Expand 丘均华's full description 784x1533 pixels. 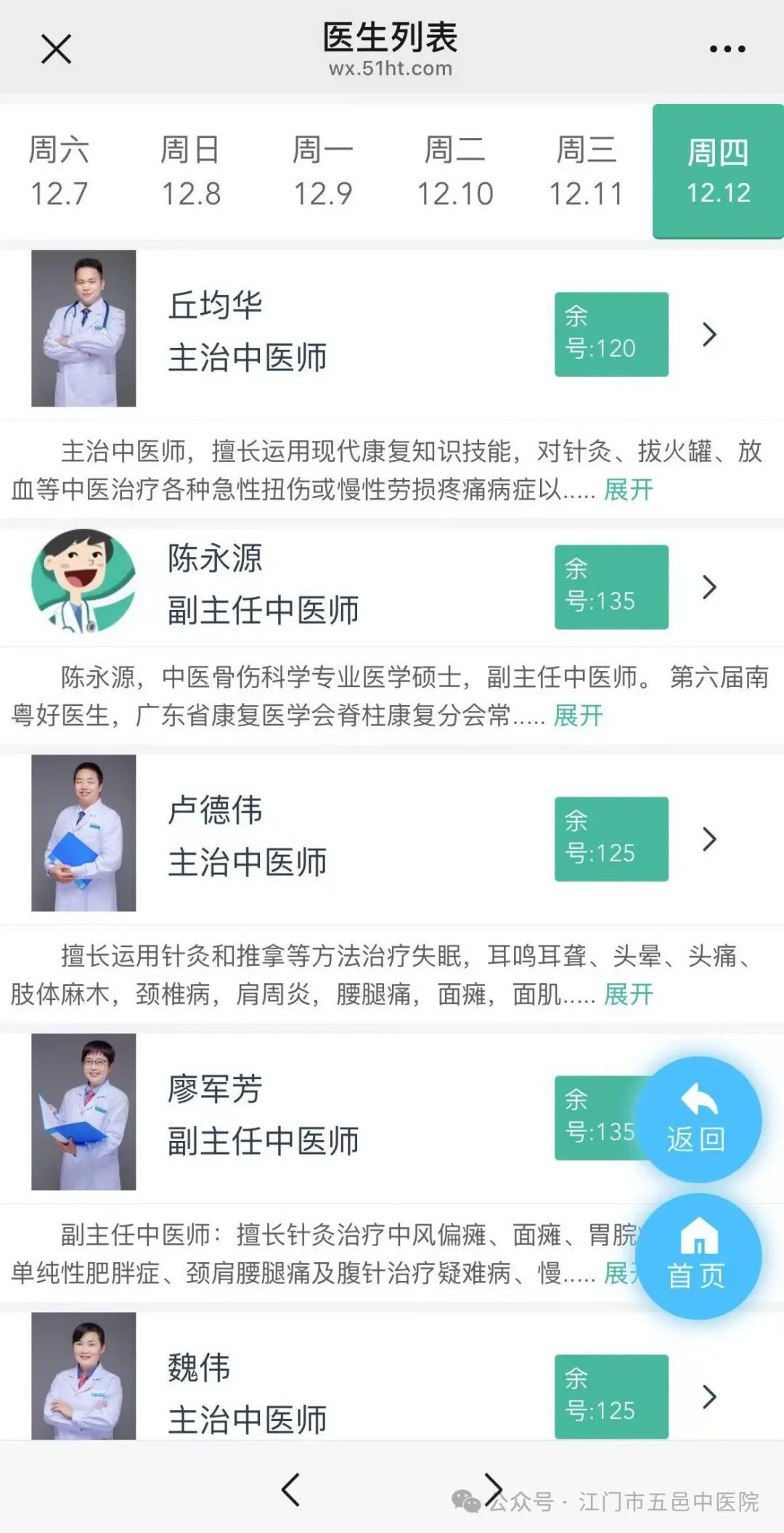point(629,490)
